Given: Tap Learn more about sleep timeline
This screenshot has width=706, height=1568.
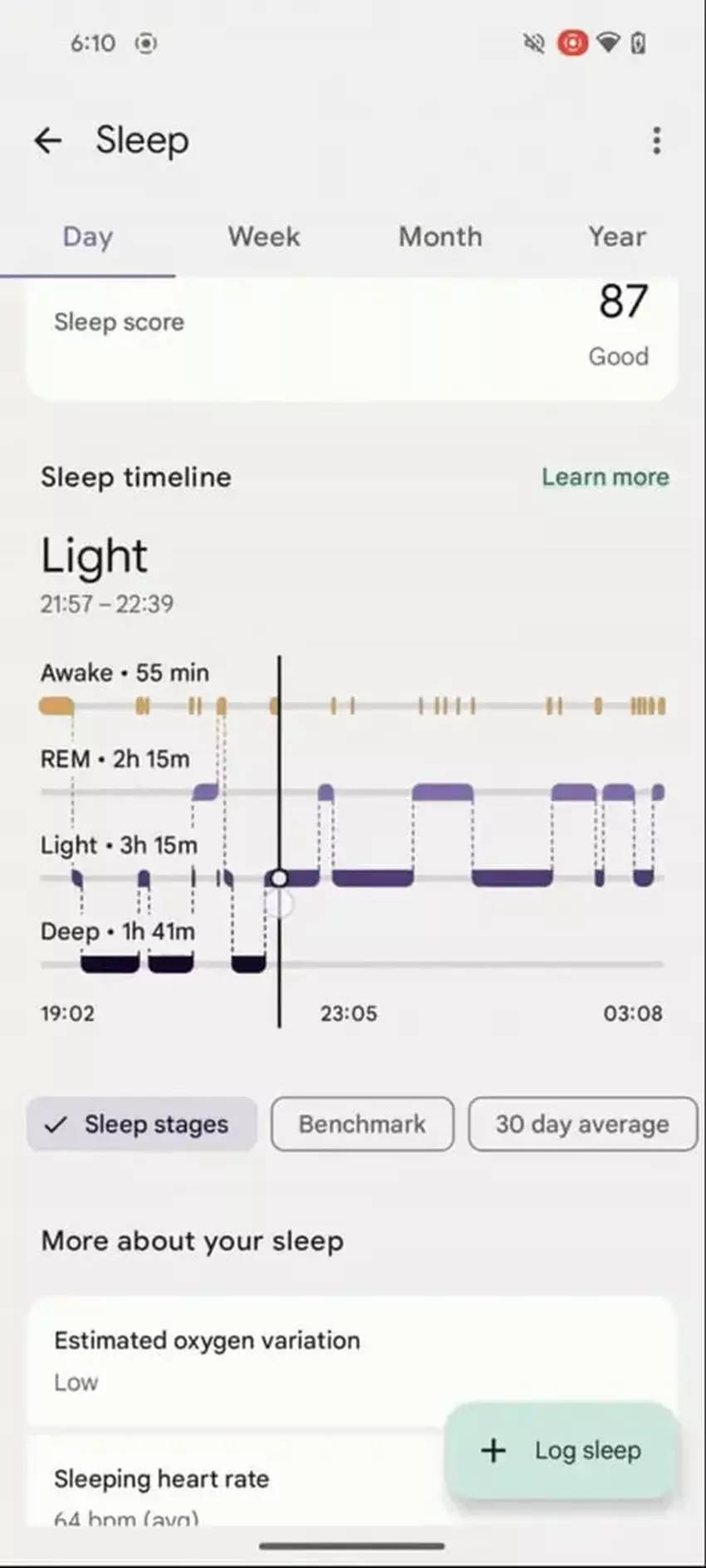Looking at the screenshot, I should (x=605, y=477).
